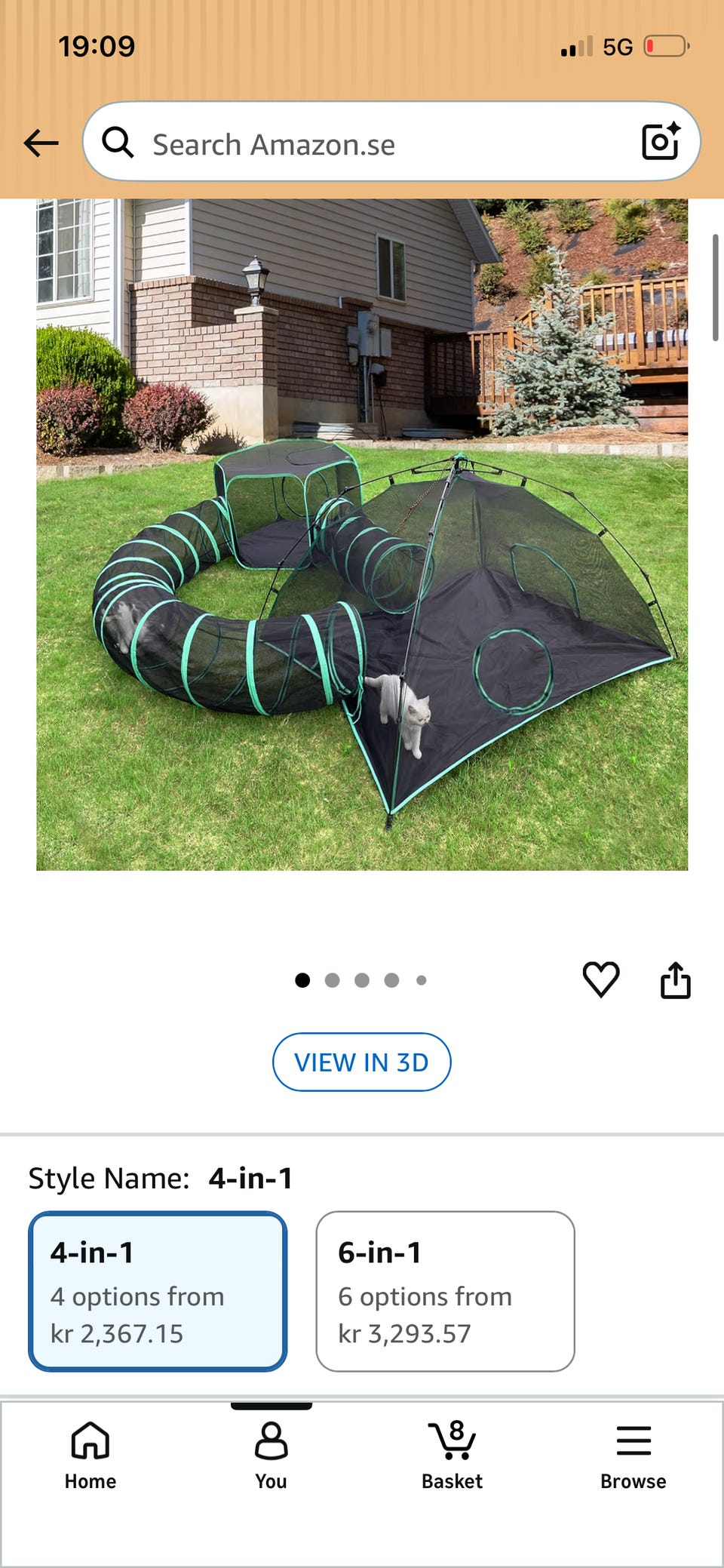Viewport: 724px width, 1568px height.
Task: Go back with the arrow icon
Action: click(41, 143)
